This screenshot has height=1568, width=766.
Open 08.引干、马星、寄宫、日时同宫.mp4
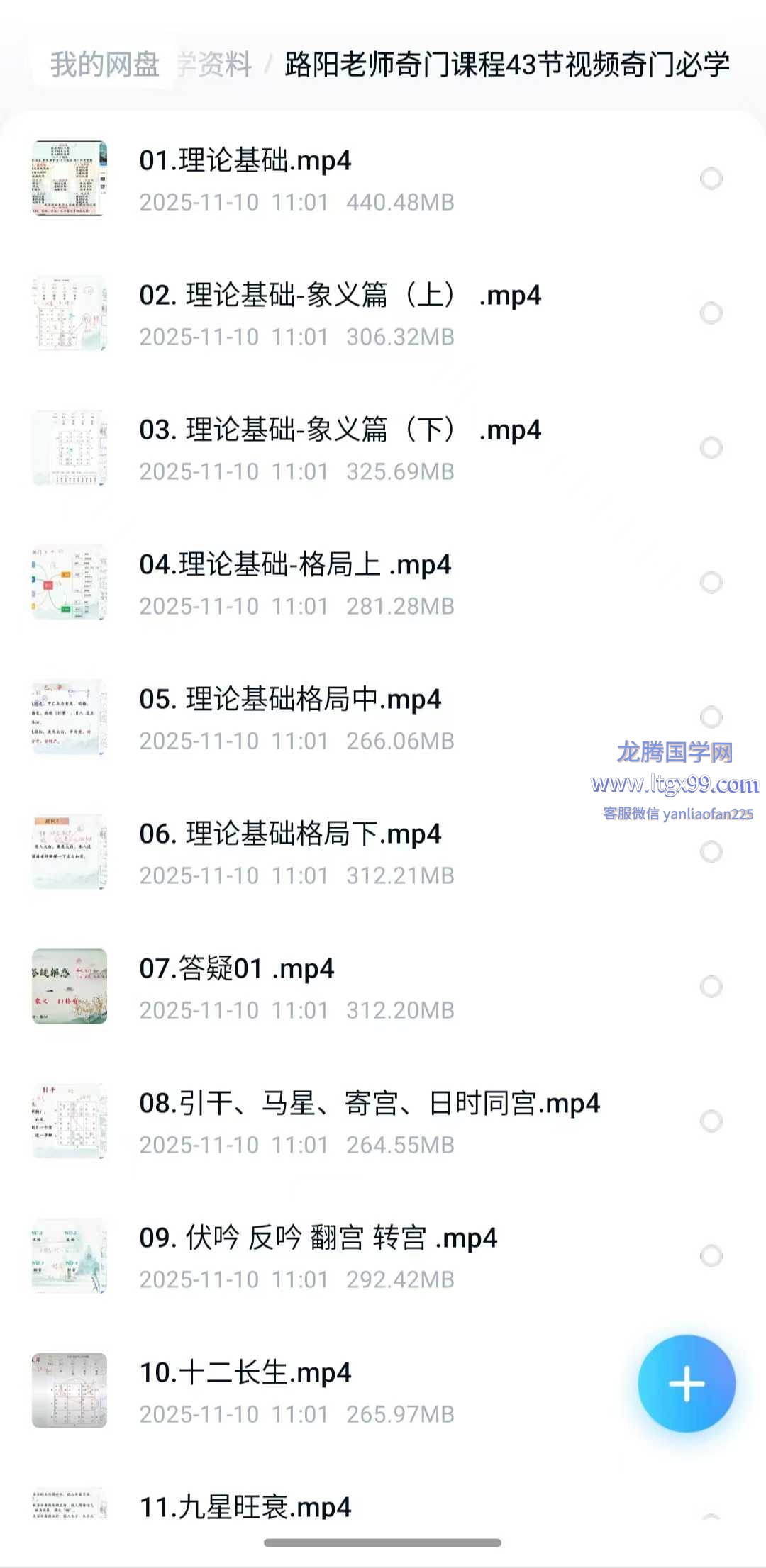pos(369,1104)
